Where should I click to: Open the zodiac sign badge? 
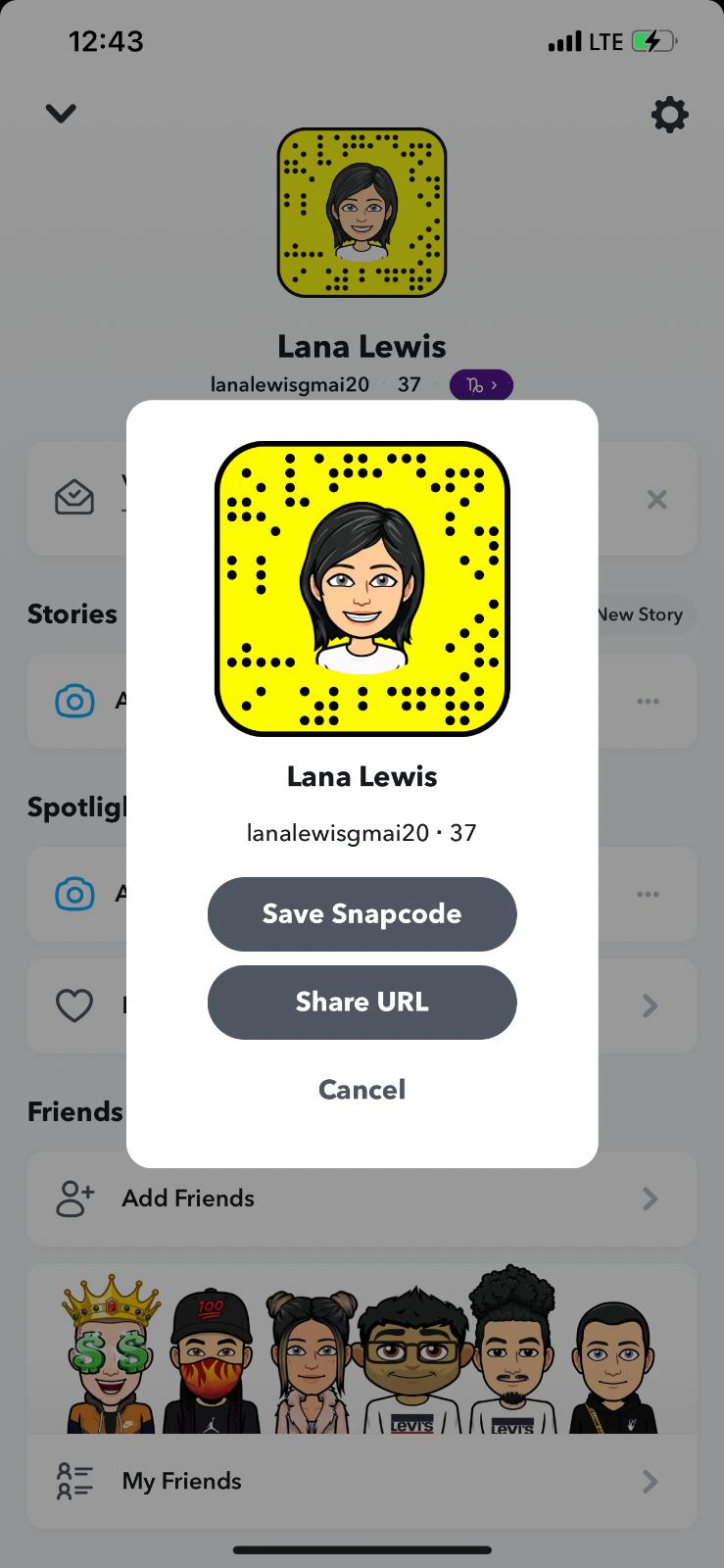tap(481, 385)
